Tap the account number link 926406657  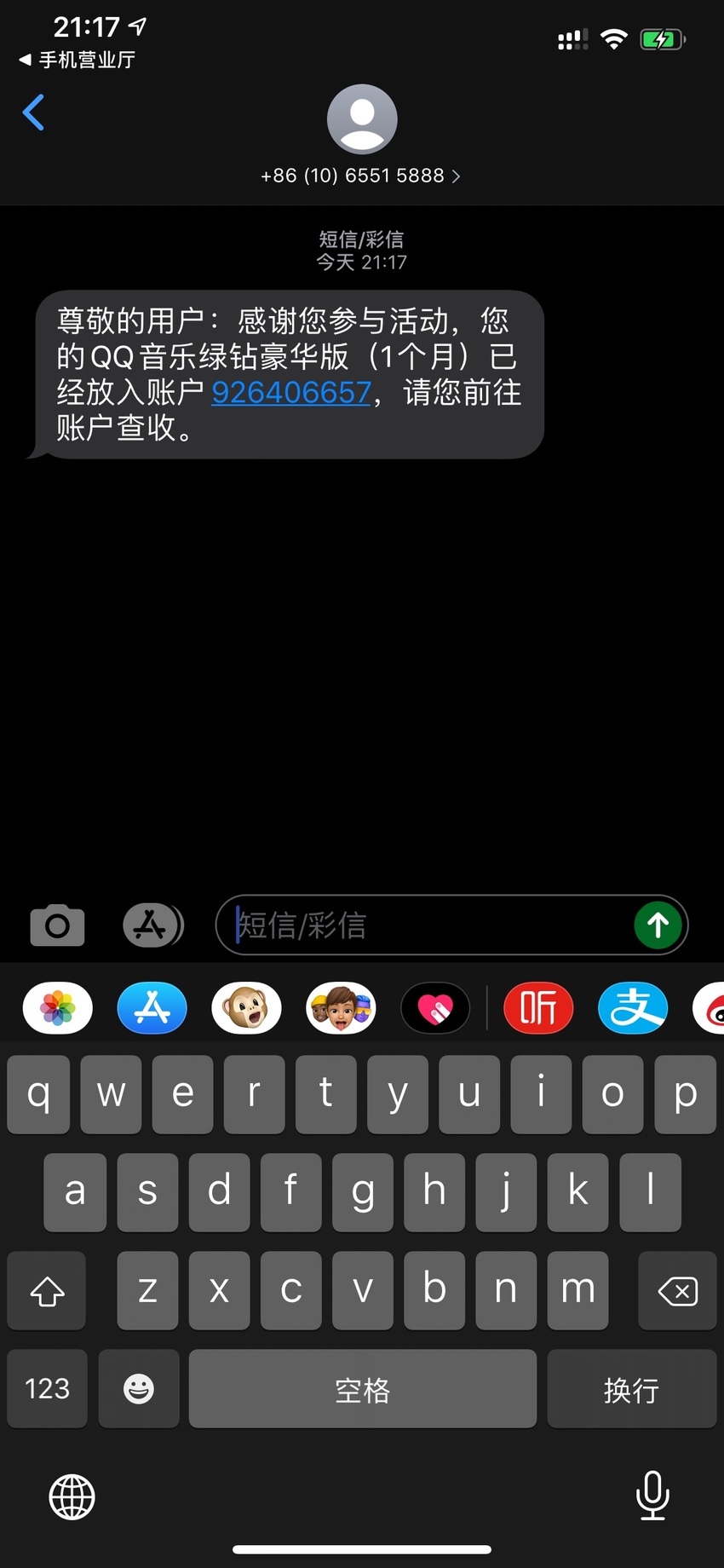coord(291,392)
